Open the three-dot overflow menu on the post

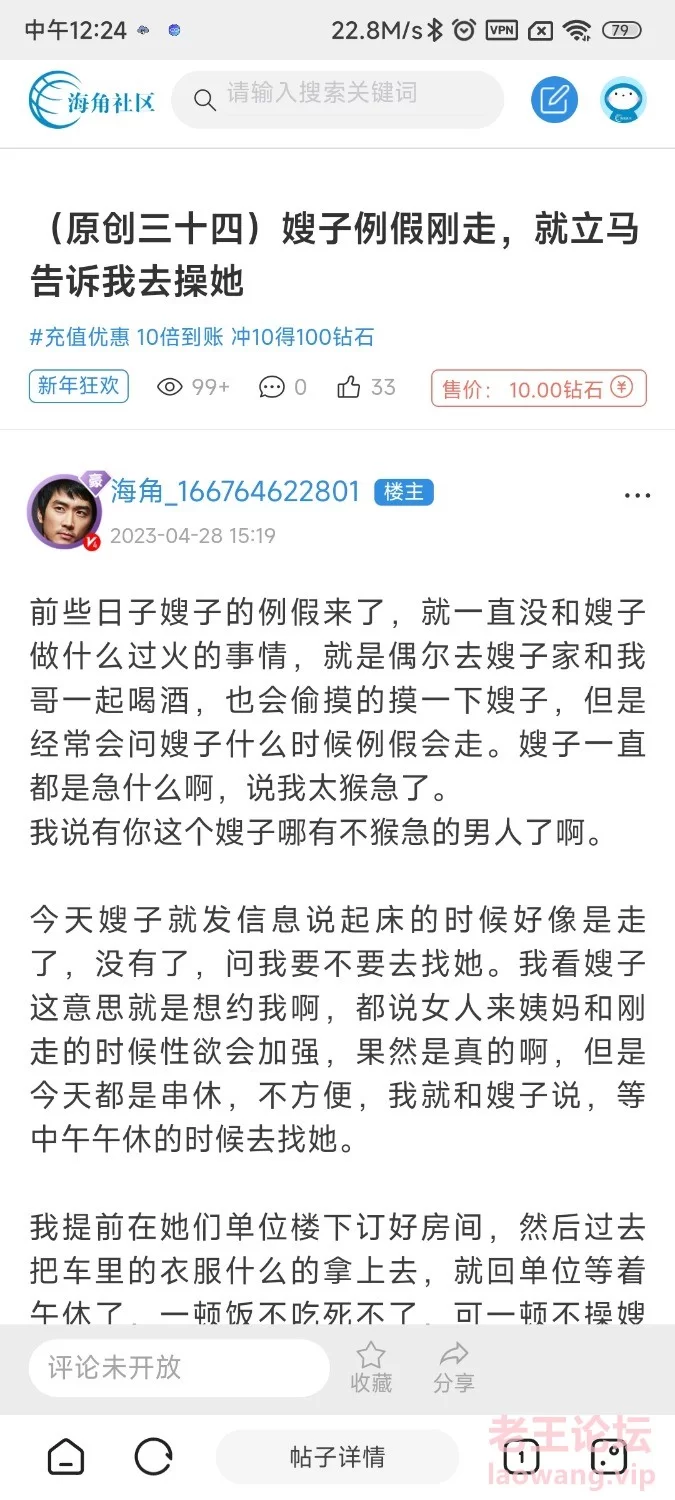point(637,496)
